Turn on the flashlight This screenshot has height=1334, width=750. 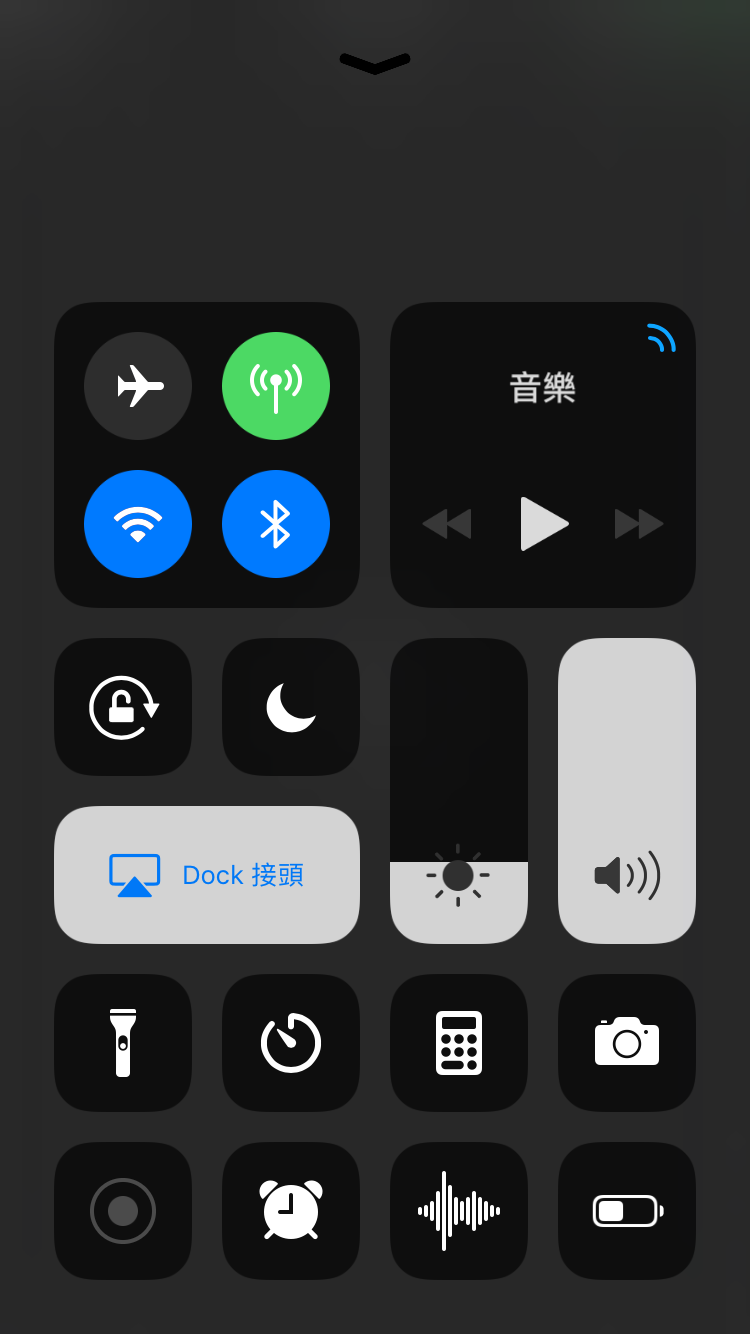coord(123,1043)
